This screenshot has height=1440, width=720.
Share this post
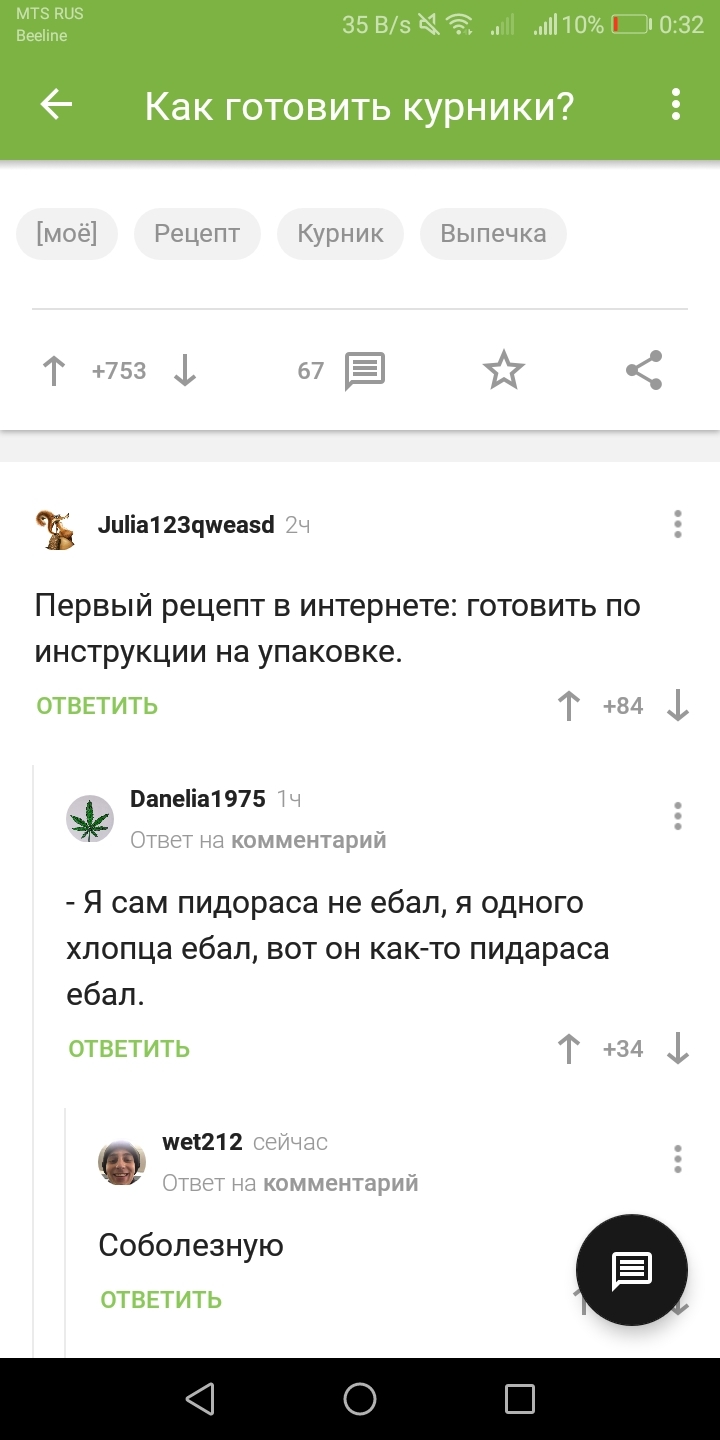(644, 371)
